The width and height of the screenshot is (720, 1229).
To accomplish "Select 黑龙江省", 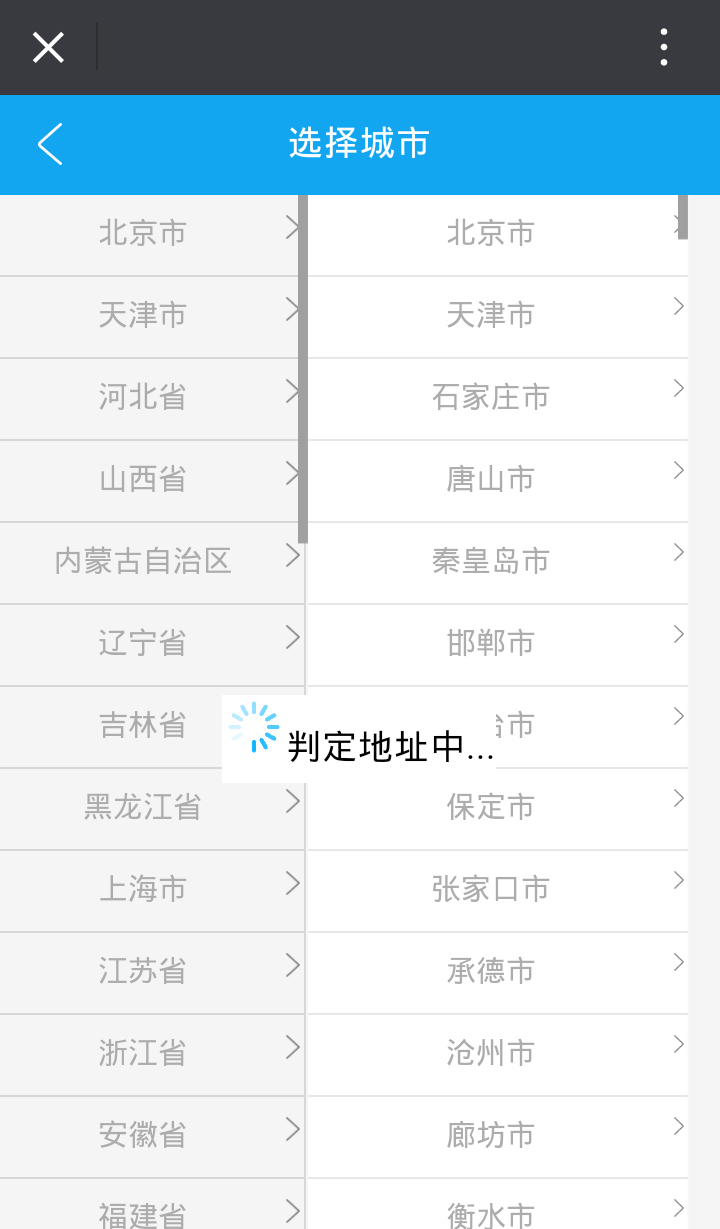I will pos(152,808).
